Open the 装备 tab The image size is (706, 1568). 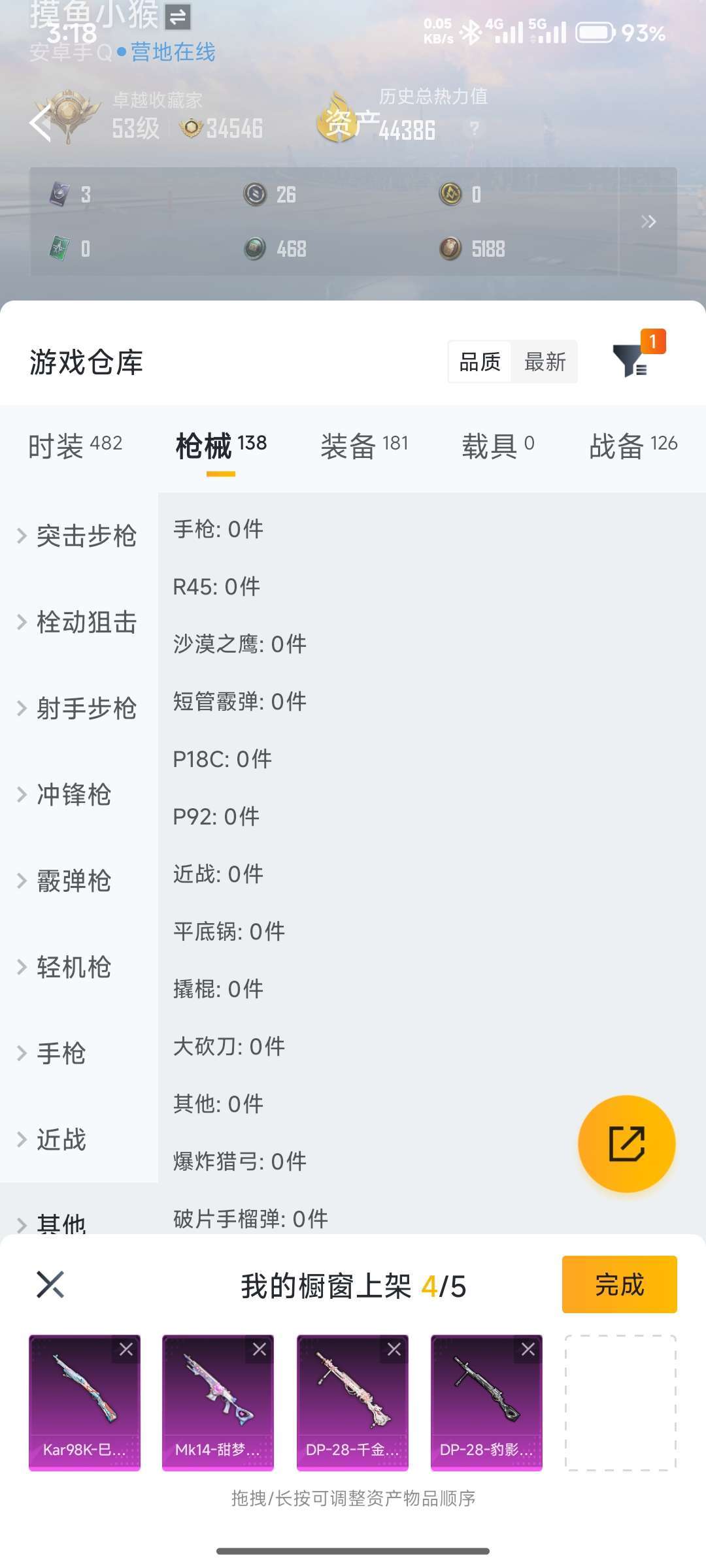(364, 446)
